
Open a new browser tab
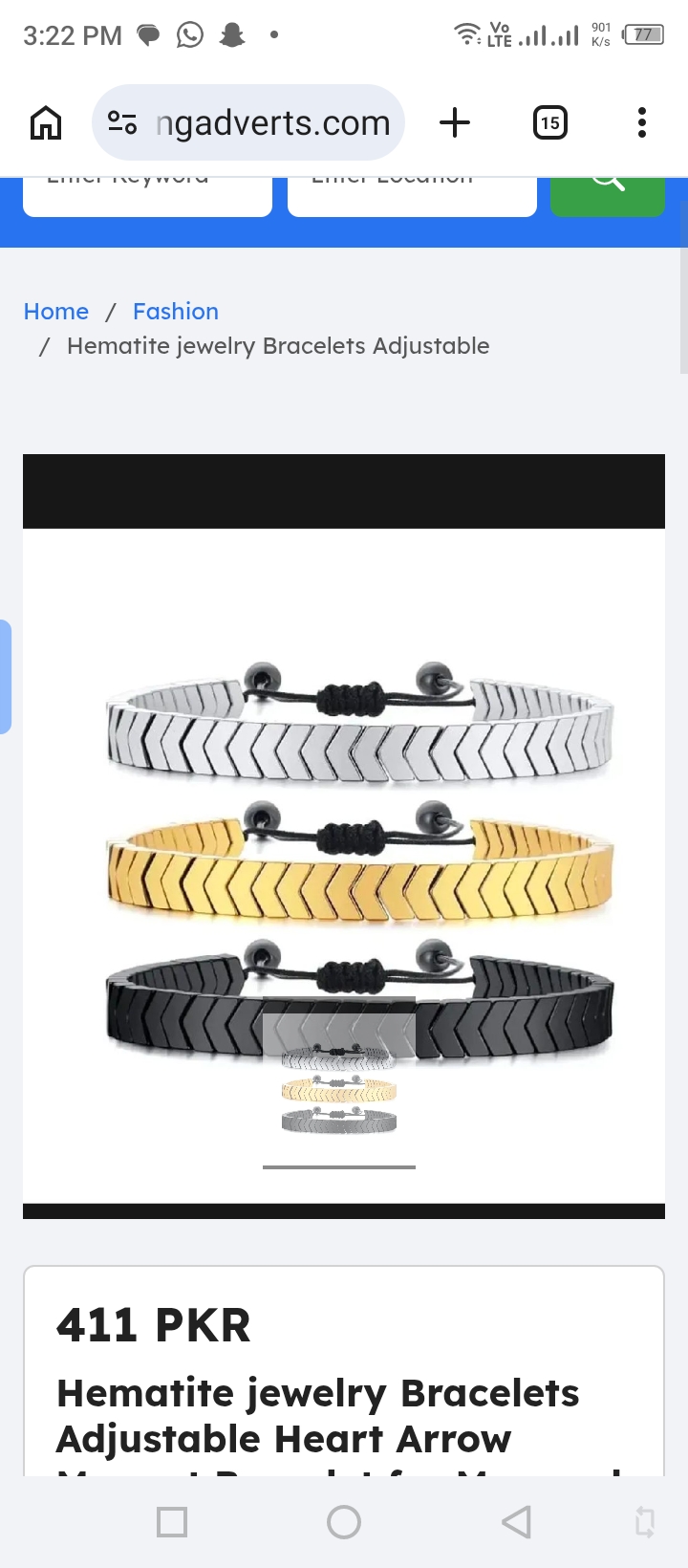point(455,122)
